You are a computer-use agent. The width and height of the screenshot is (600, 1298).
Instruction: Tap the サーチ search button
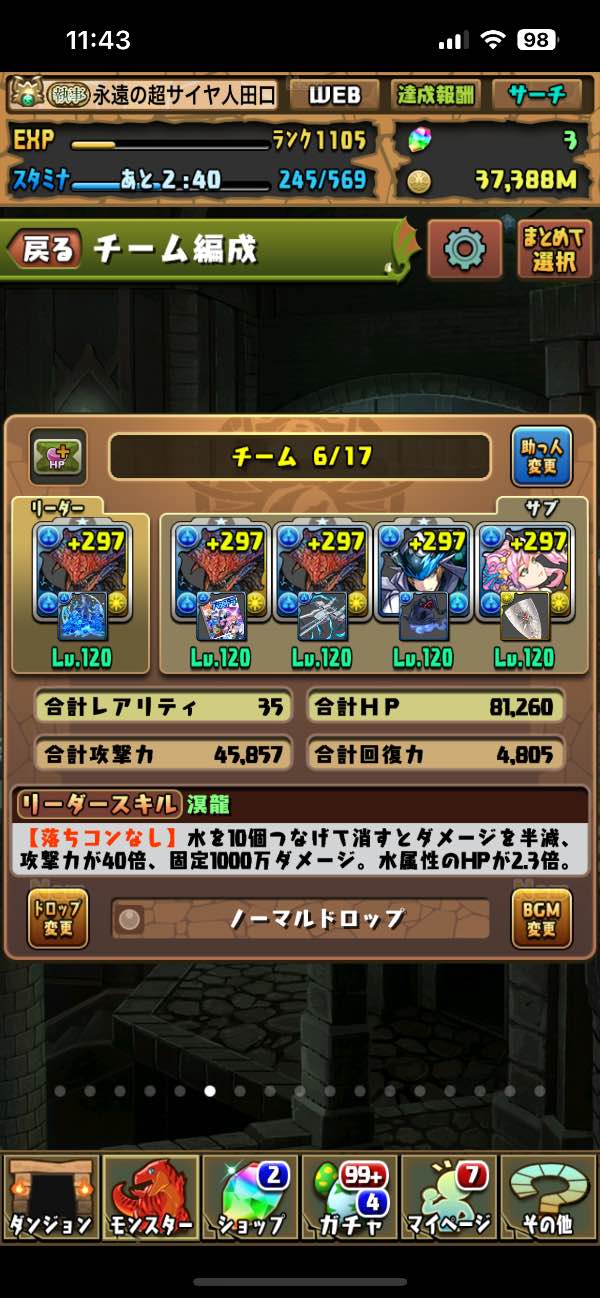537,95
